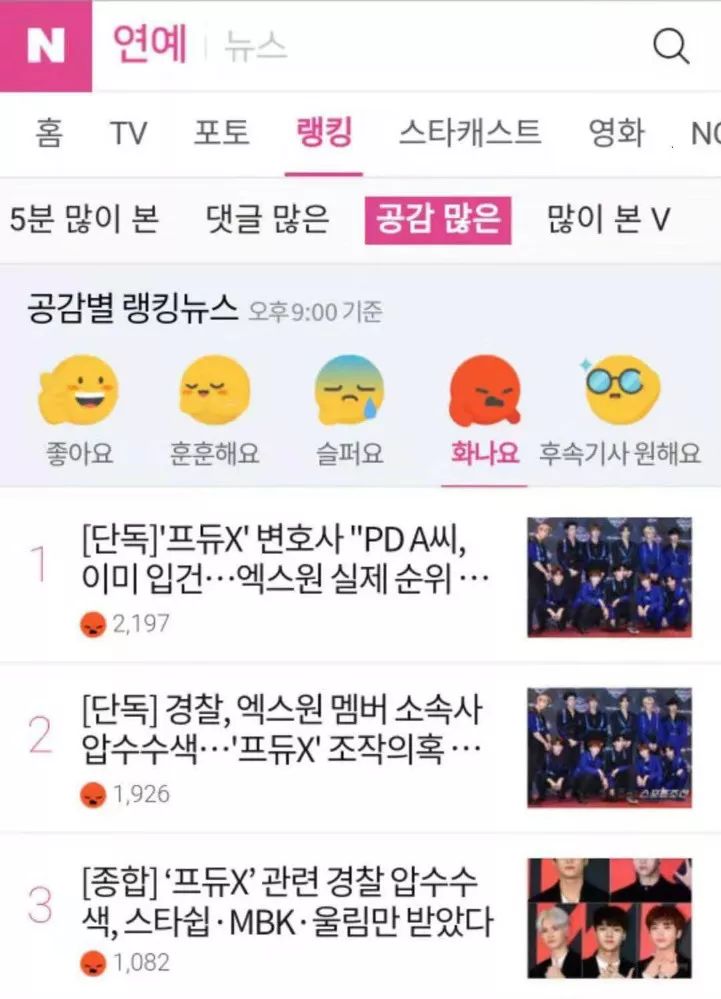
Task: Tap the Naver N logo button
Action: pos(46,46)
